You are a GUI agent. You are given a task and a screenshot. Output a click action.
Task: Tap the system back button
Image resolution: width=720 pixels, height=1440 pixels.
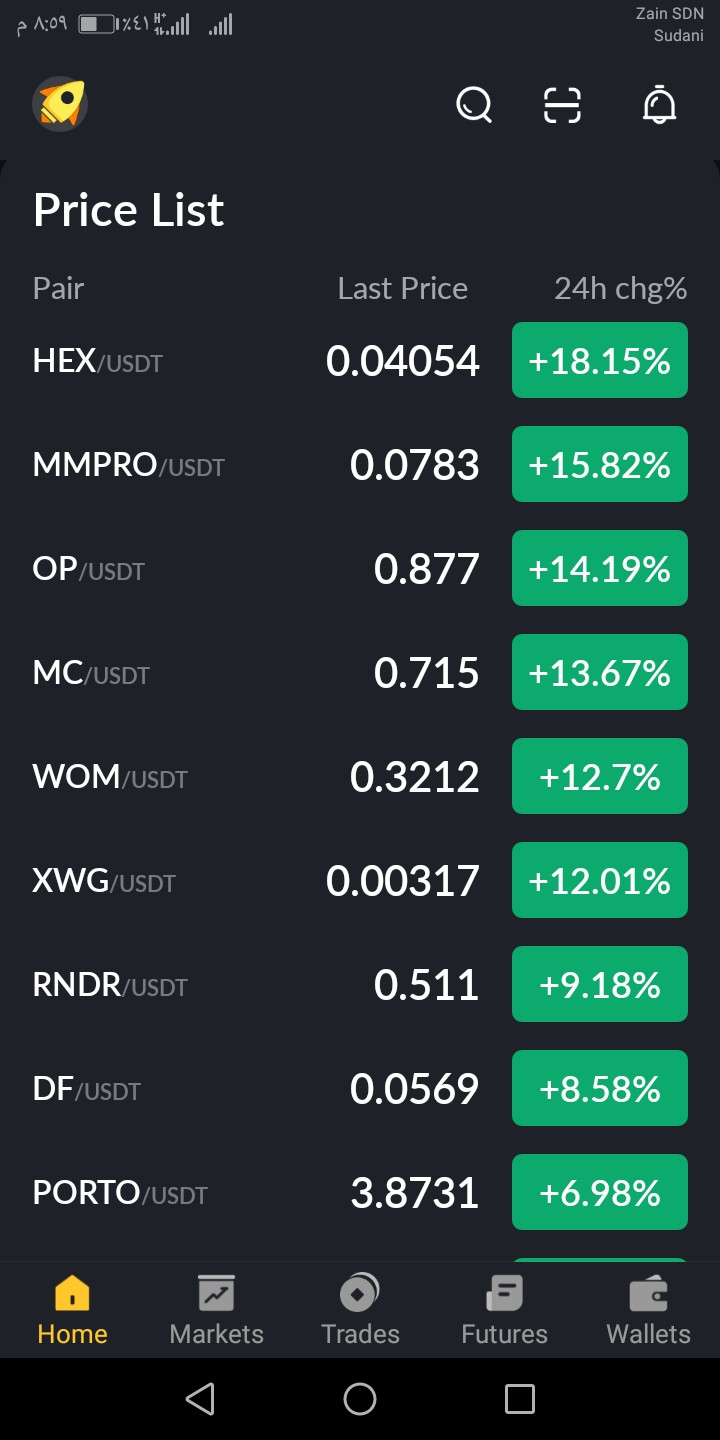(200, 1398)
